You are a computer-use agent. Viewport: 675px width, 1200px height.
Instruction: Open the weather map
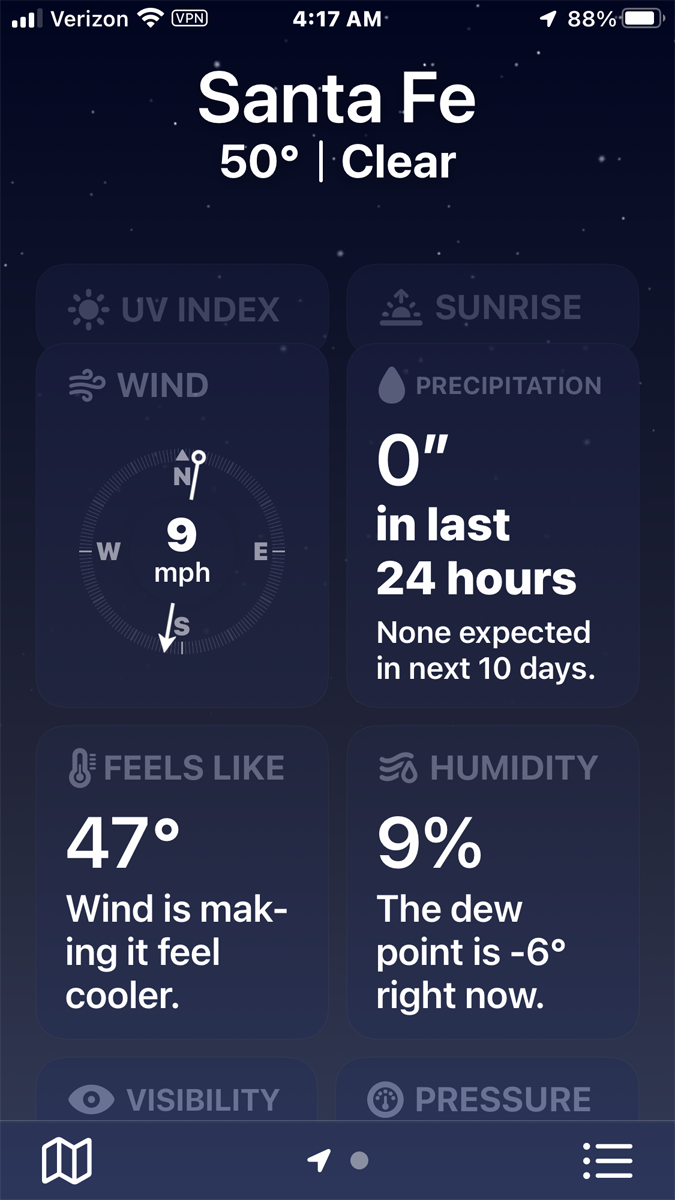(x=67, y=1161)
